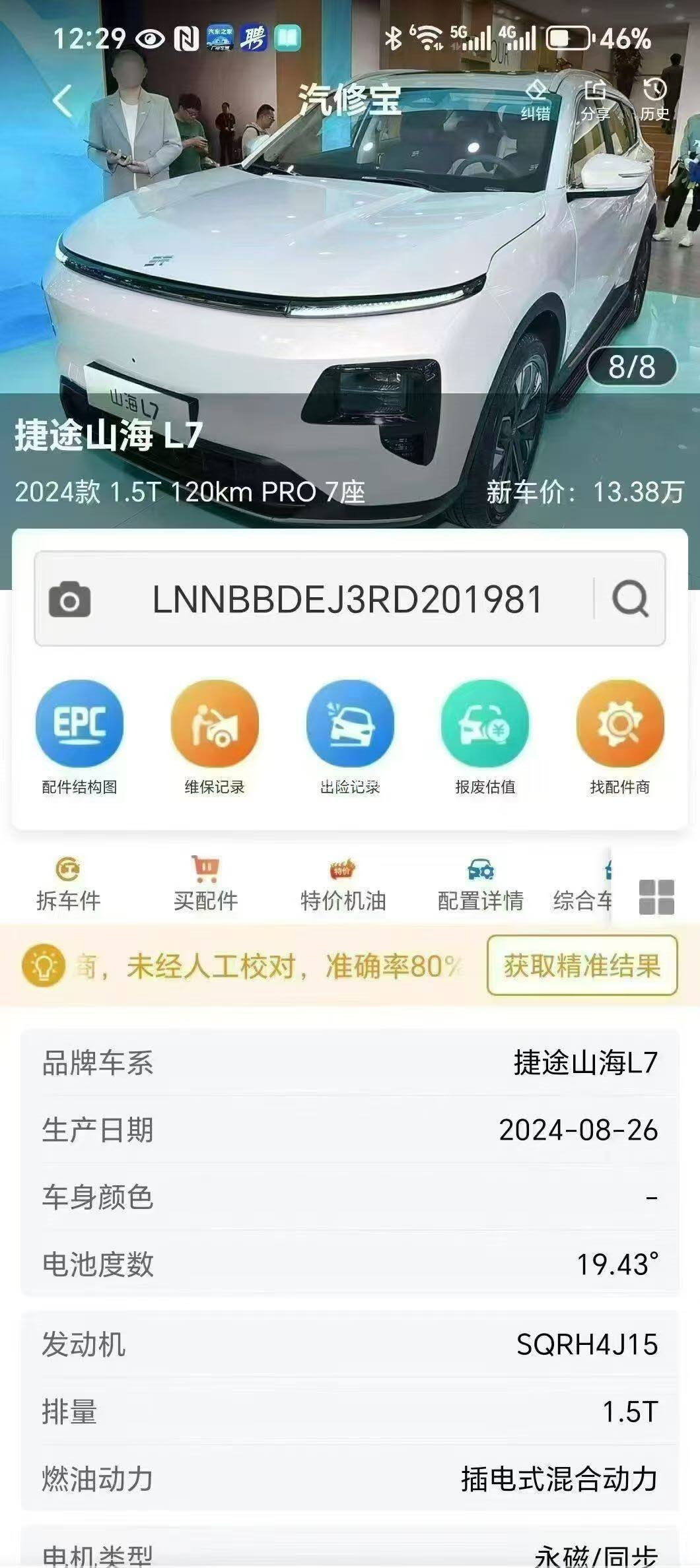Expand all categories with the grid icon
Screen dimensions: 700x1568
pyautogui.click(x=656, y=897)
